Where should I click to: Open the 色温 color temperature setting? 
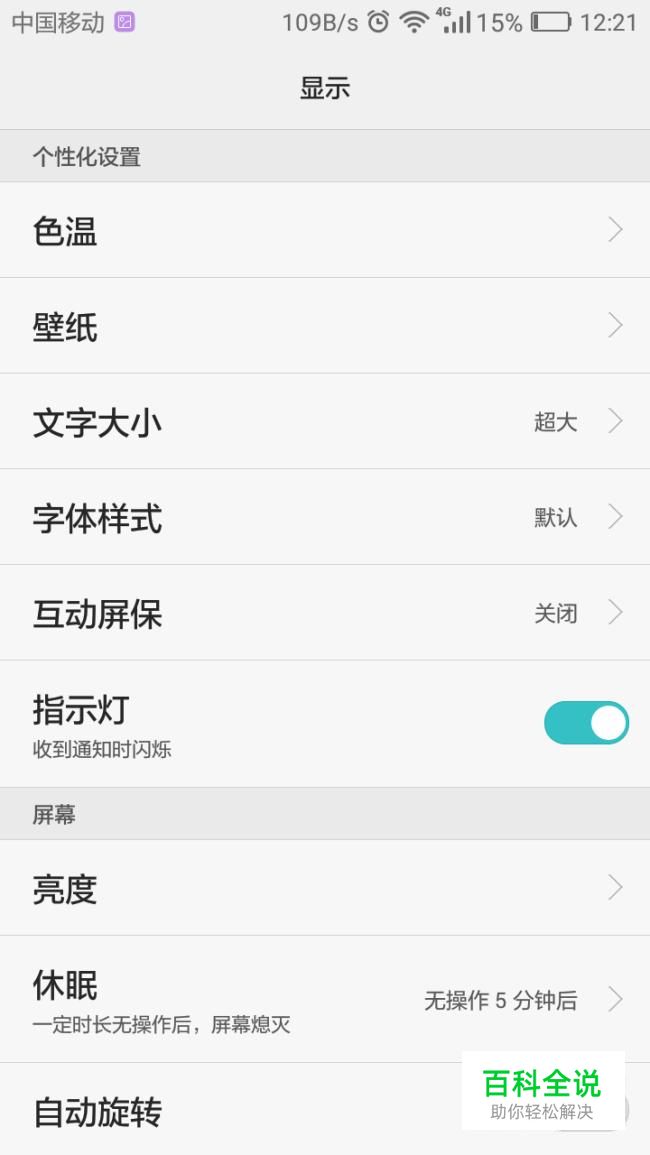[x=325, y=230]
